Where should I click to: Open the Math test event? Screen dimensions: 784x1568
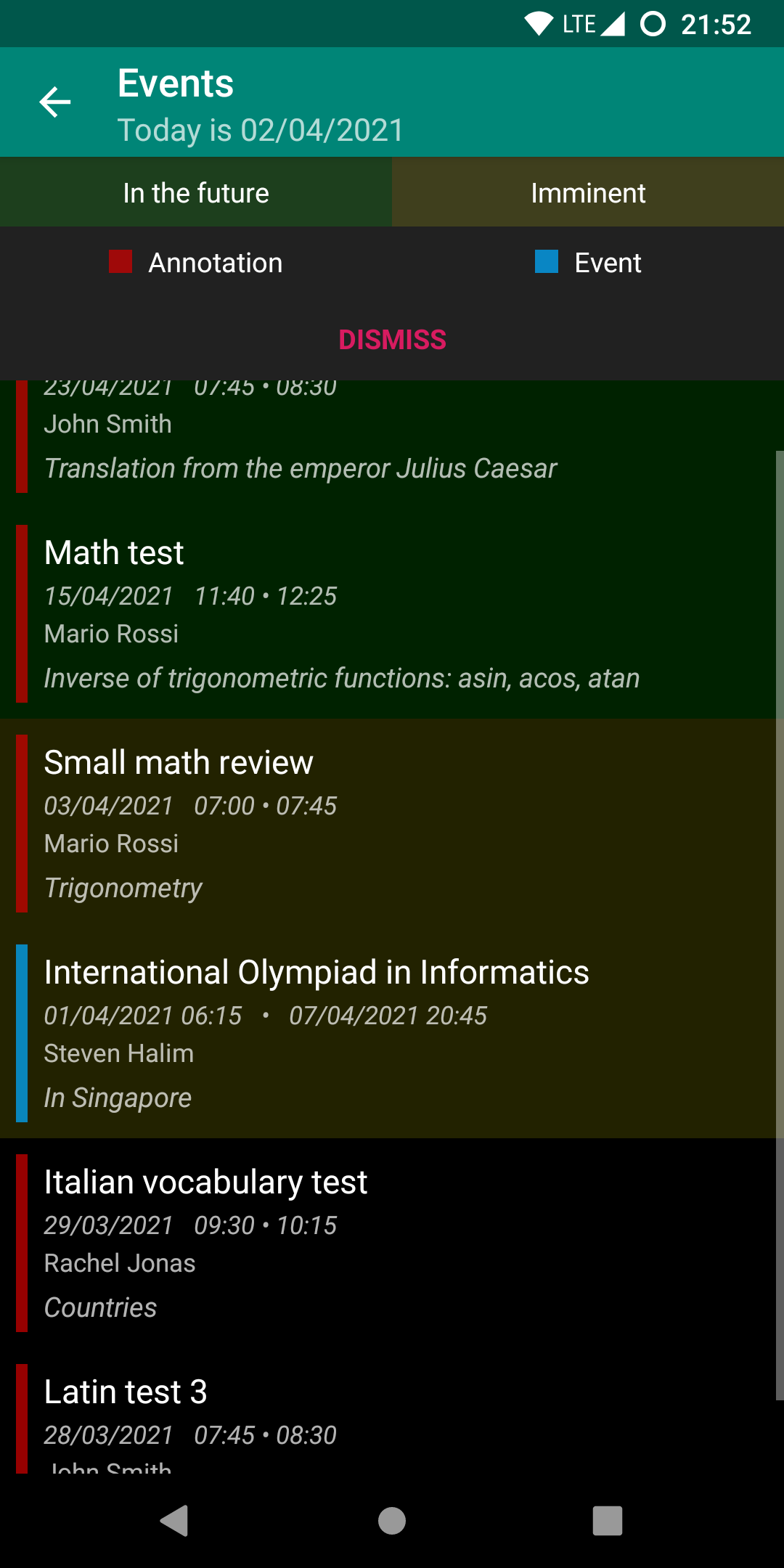point(392,613)
